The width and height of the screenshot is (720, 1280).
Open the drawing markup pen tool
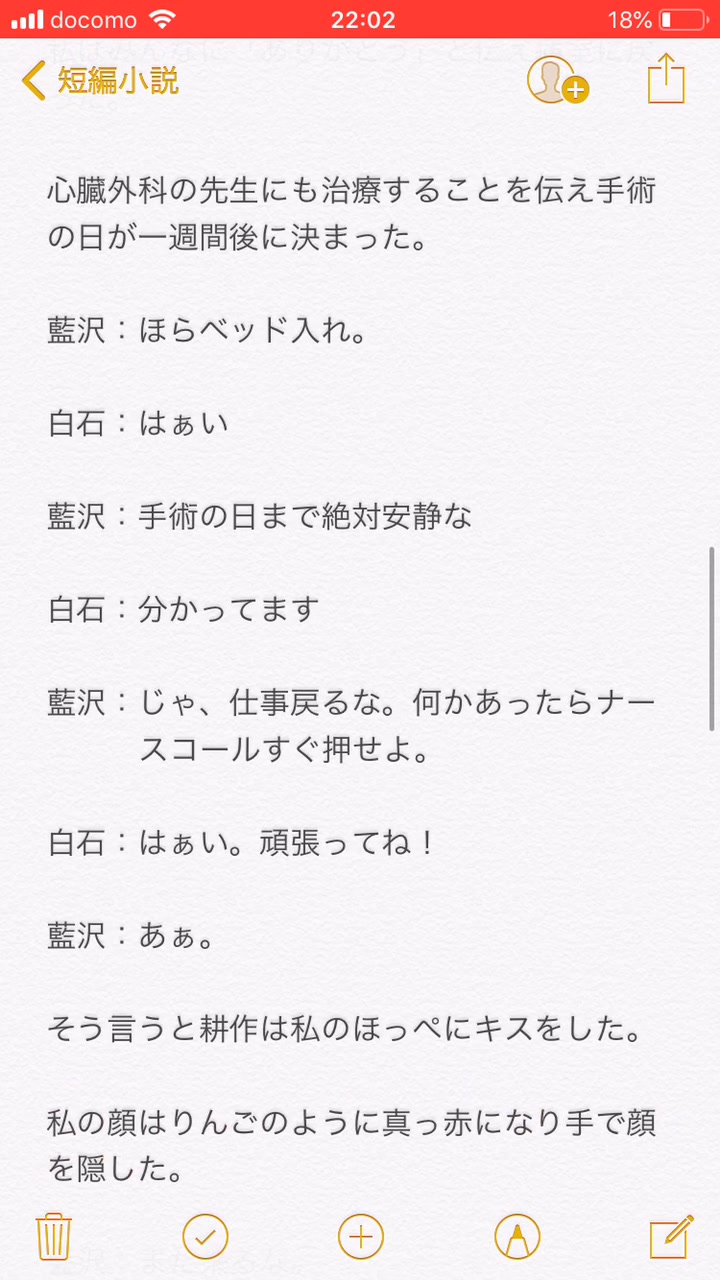(x=517, y=1238)
